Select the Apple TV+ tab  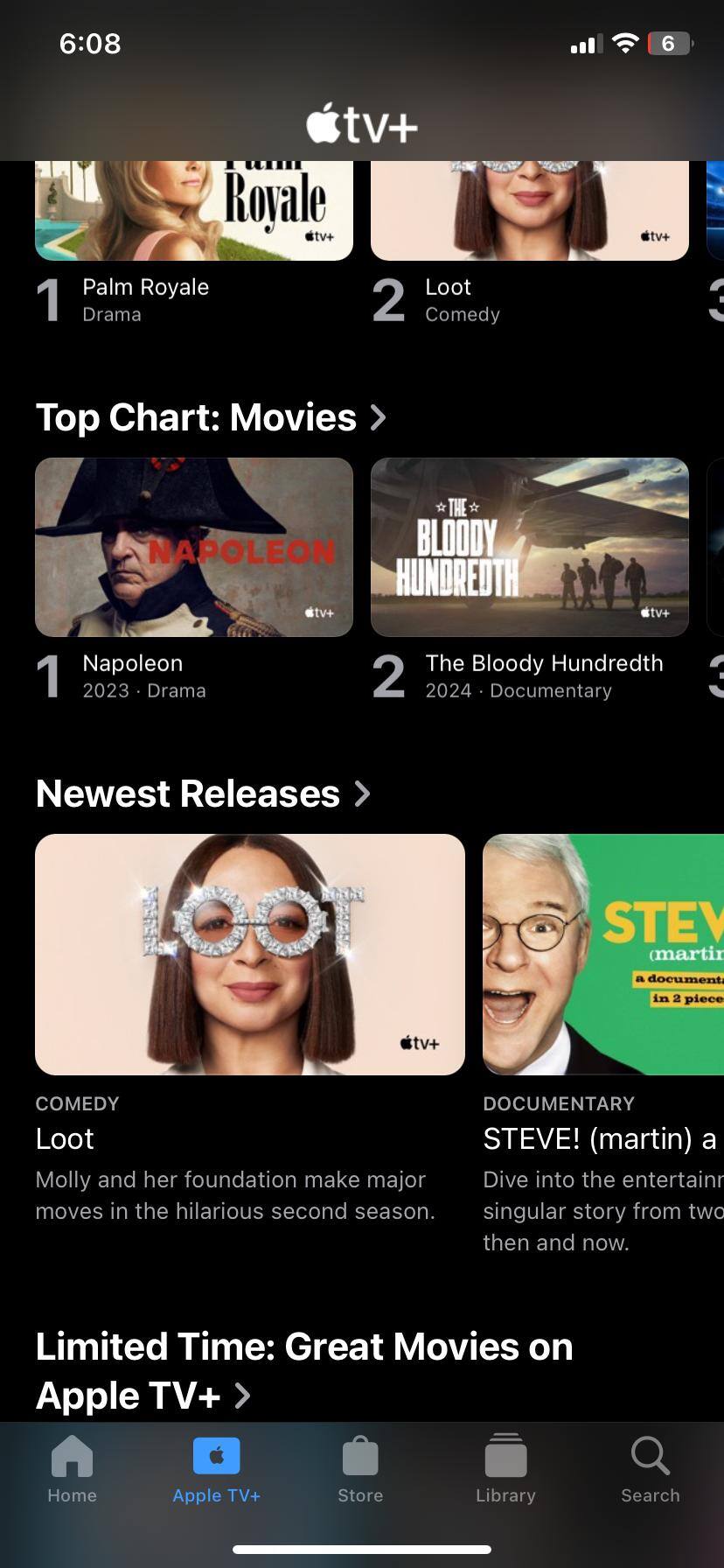(x=216, y=1470)
